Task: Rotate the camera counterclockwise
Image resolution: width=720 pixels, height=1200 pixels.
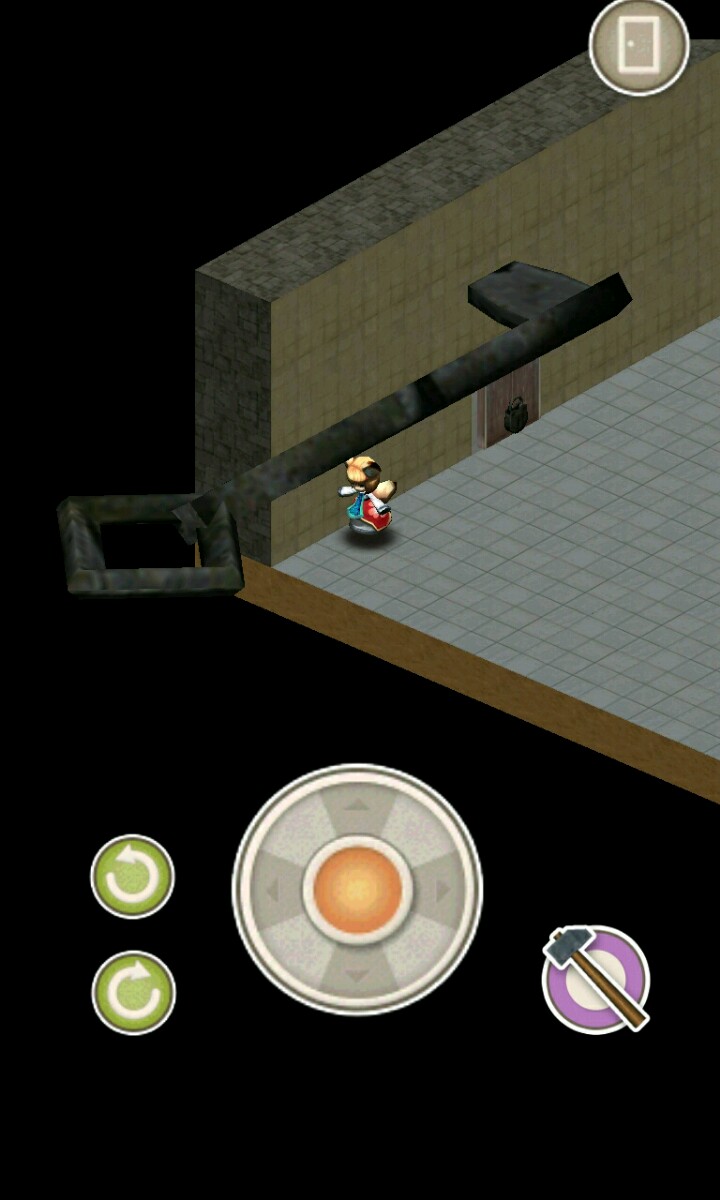Action: click(x=132, y=877)
